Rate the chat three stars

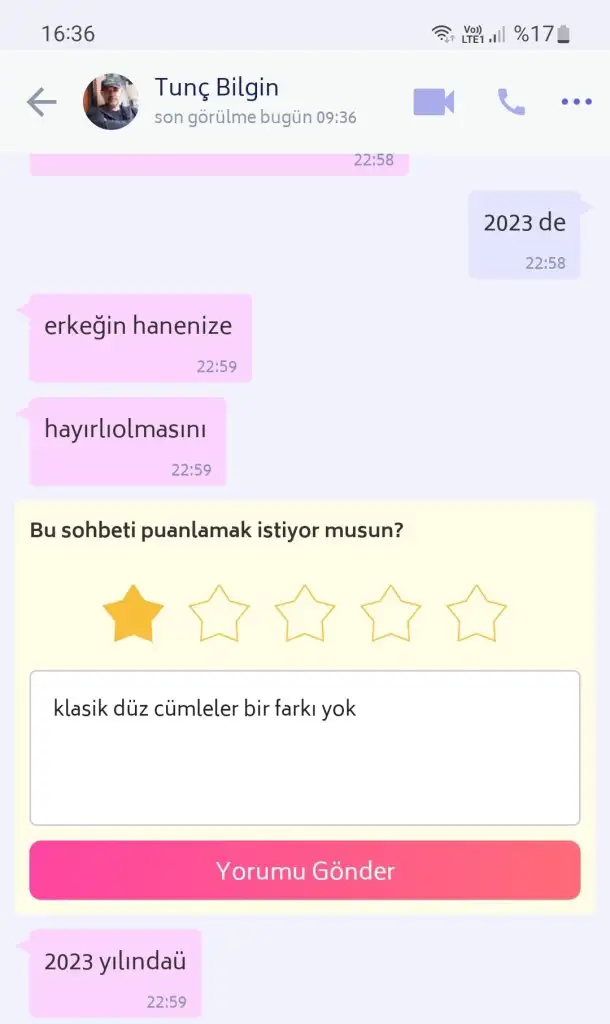point(305,614)
